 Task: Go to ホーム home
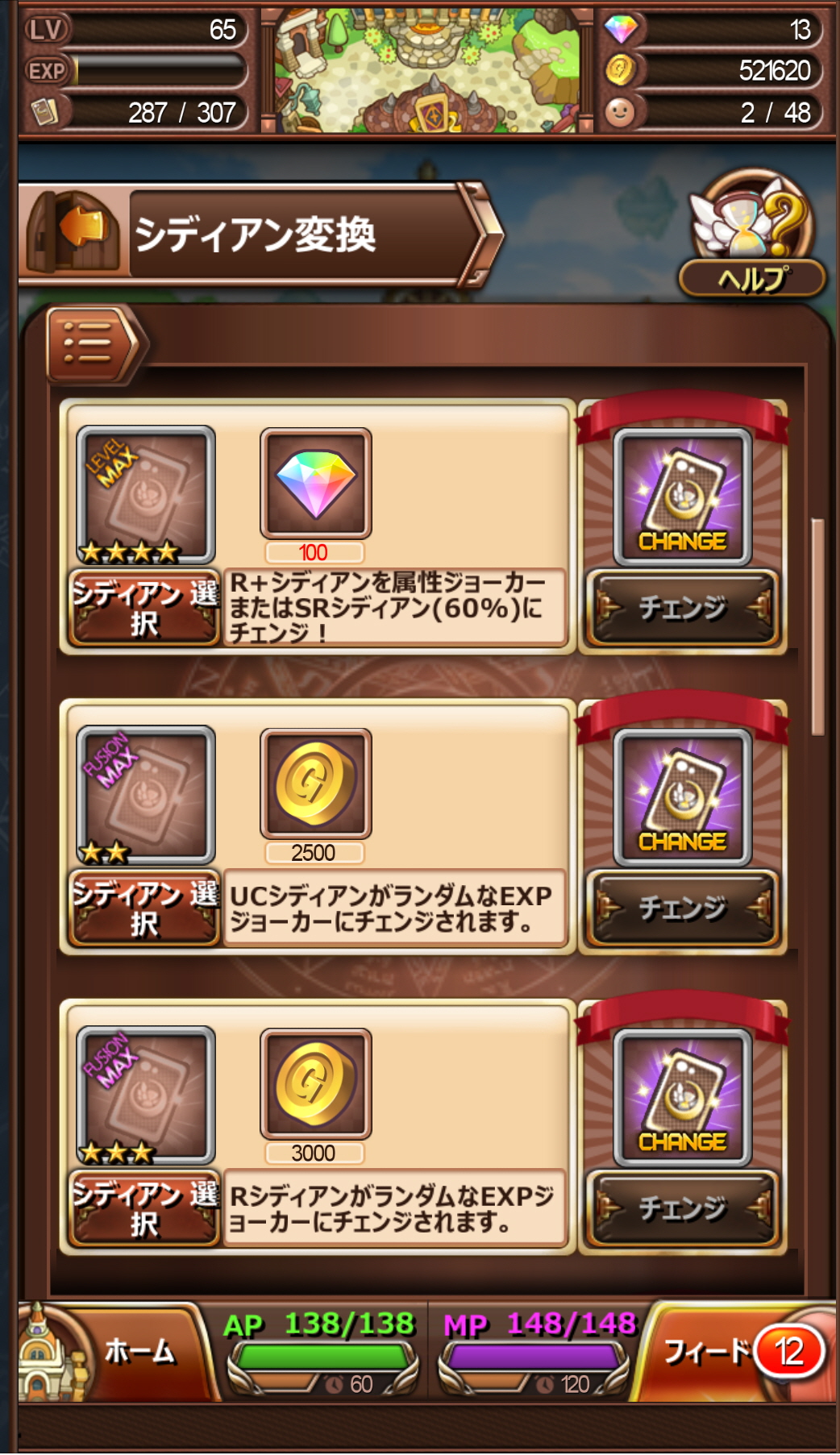(x=113, y=1351)
